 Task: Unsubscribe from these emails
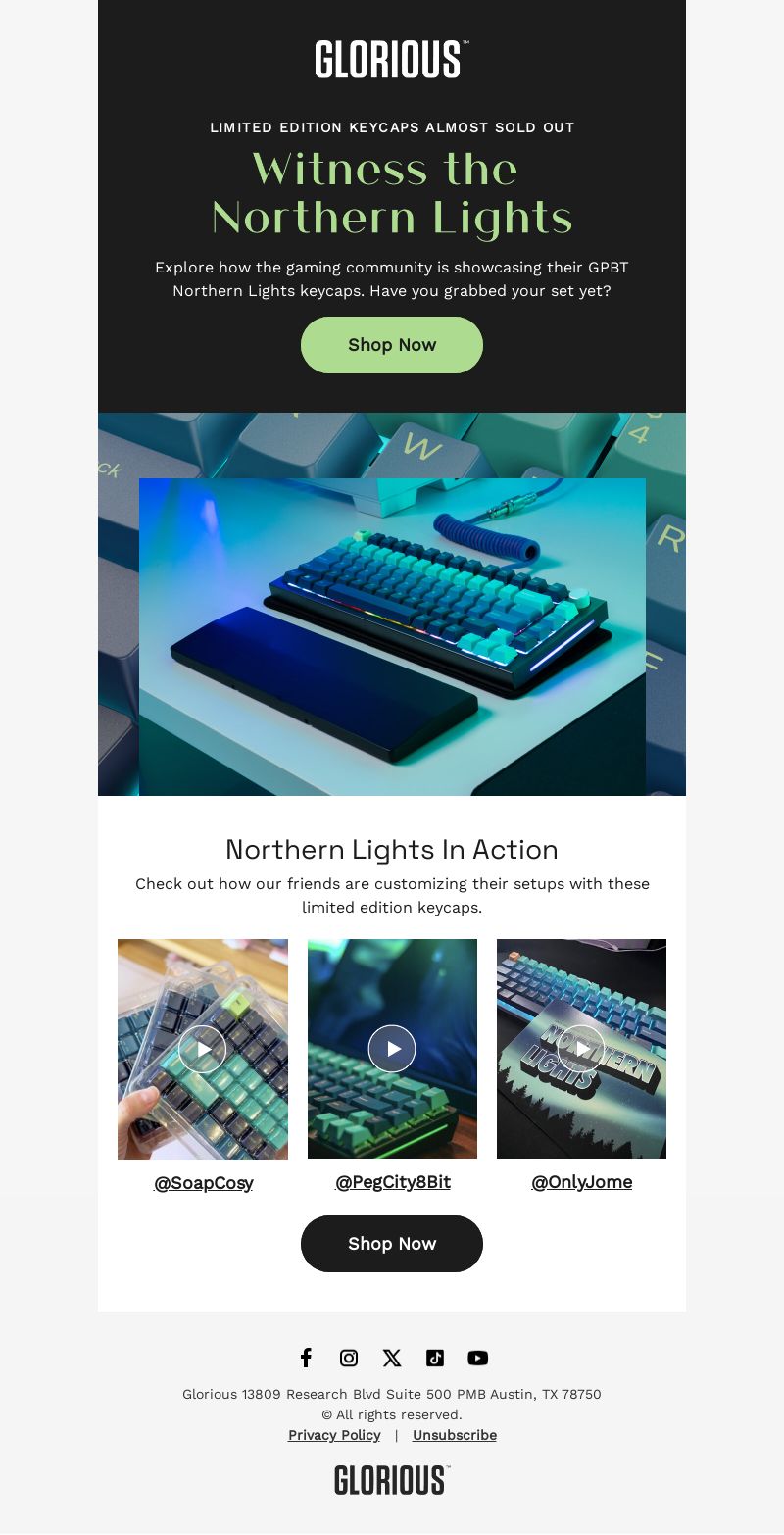455,1435
